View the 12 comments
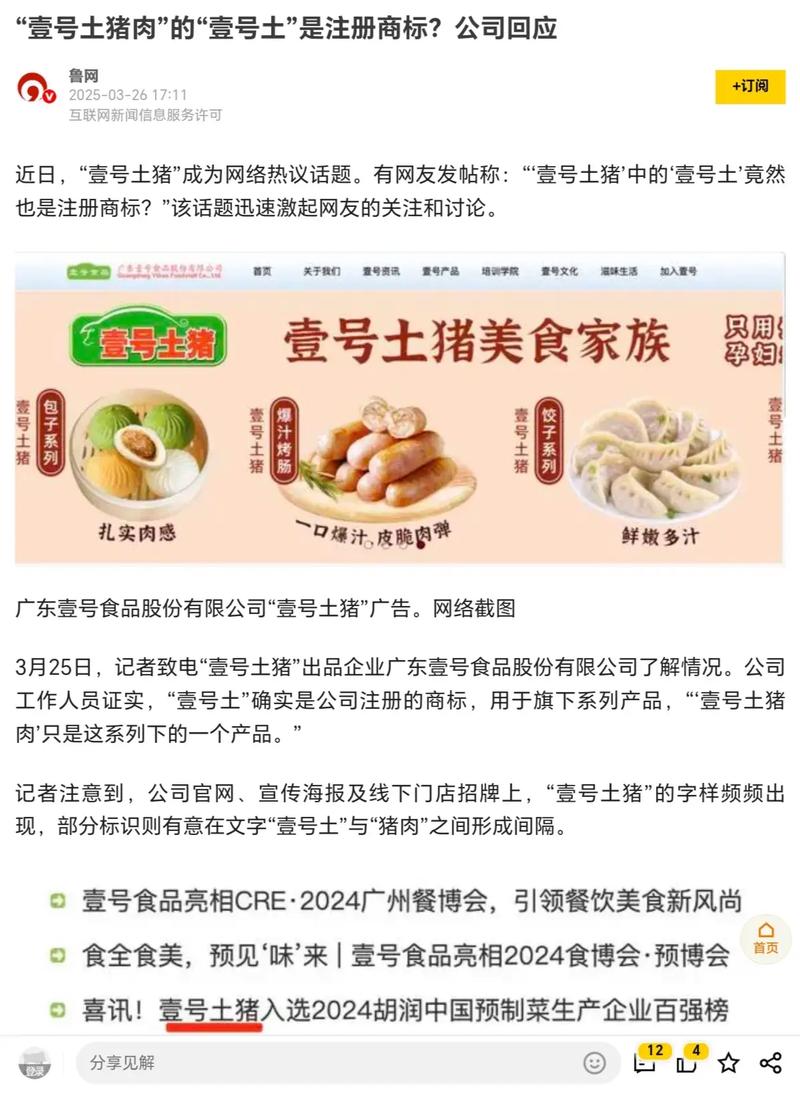 (x=647, y=1062)
